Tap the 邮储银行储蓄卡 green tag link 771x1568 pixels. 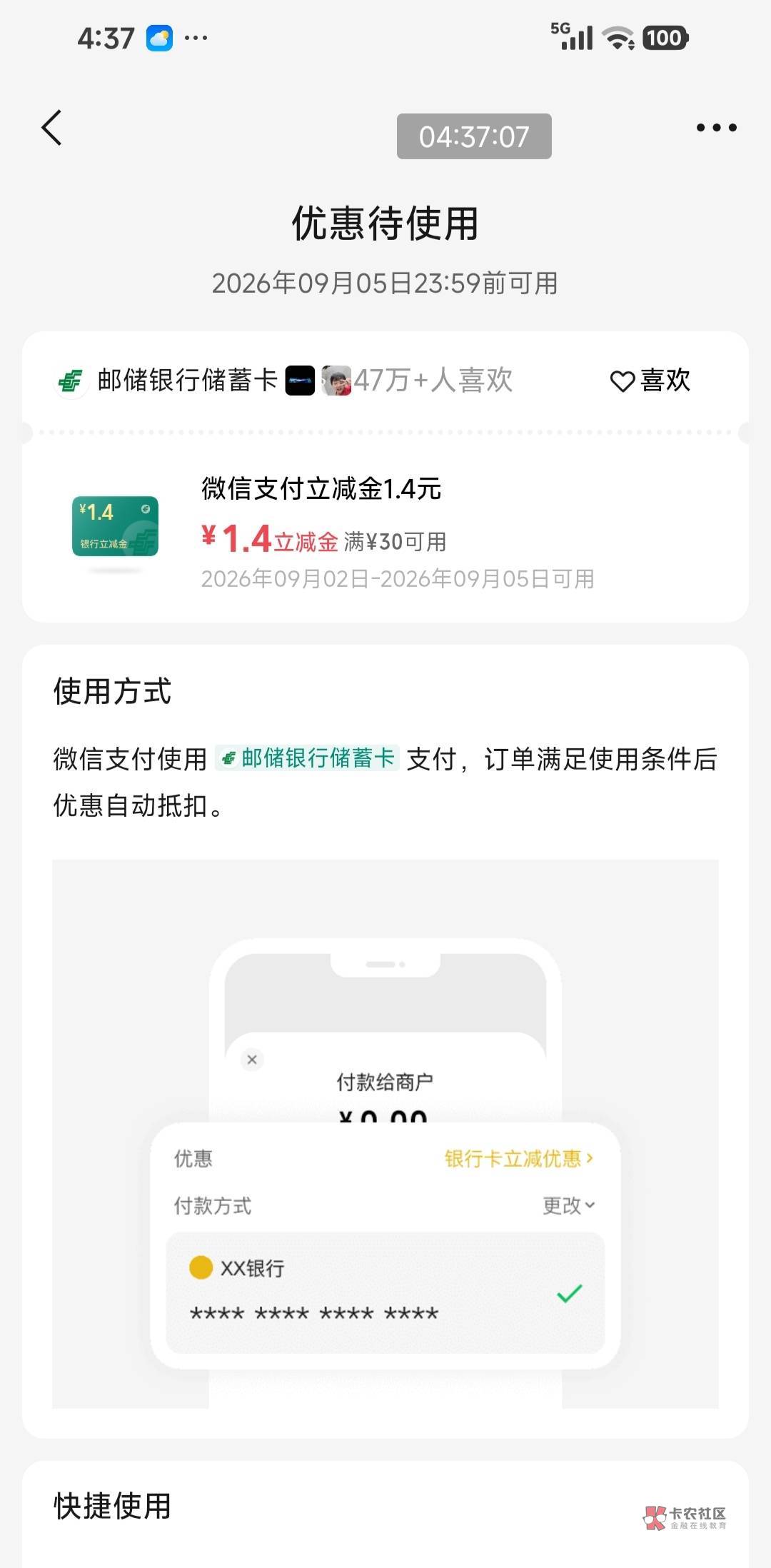click(308, 758)
